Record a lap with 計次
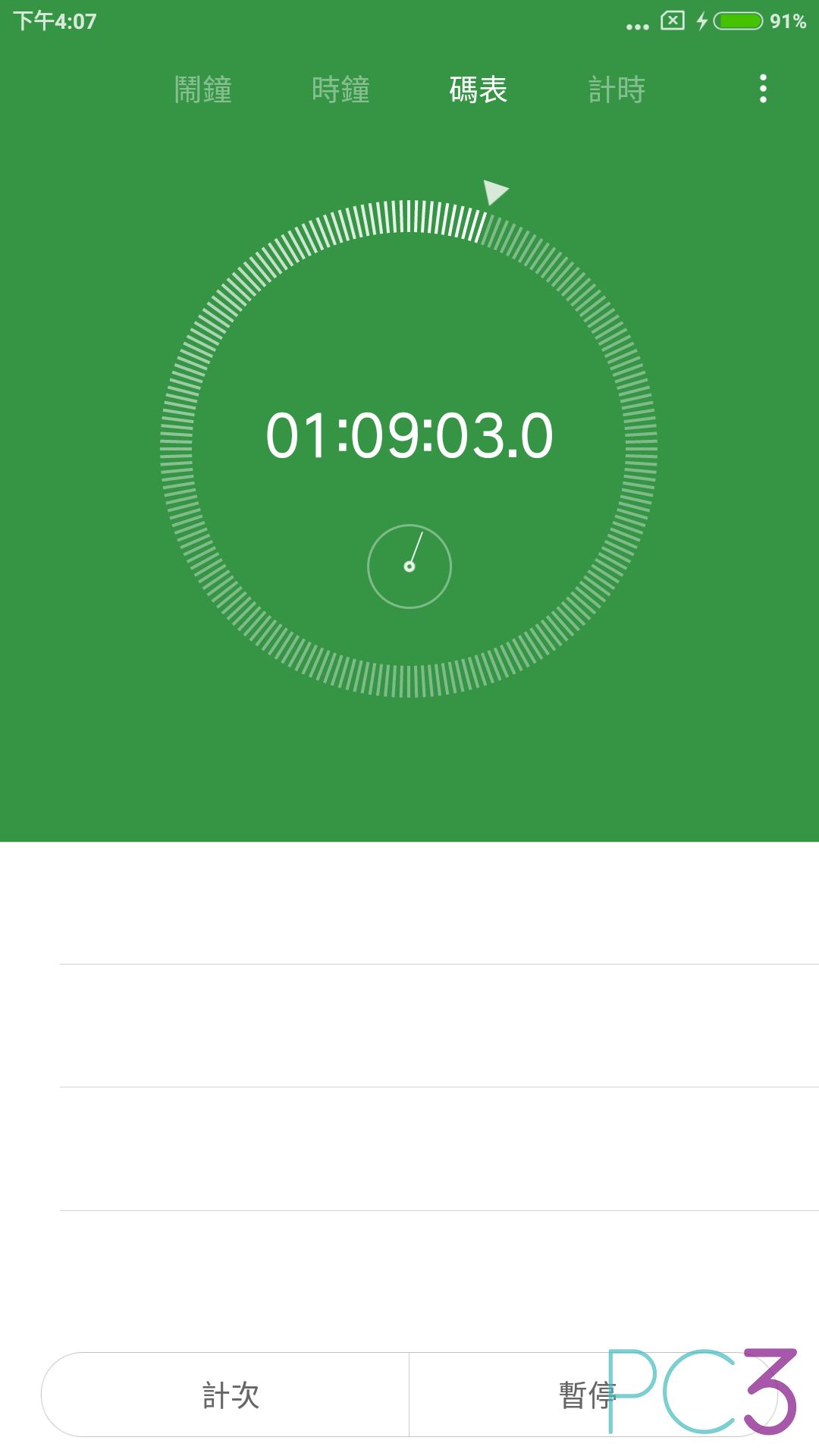The width and height of the screenshot is (819, 1456). [x=226, y=1395]
